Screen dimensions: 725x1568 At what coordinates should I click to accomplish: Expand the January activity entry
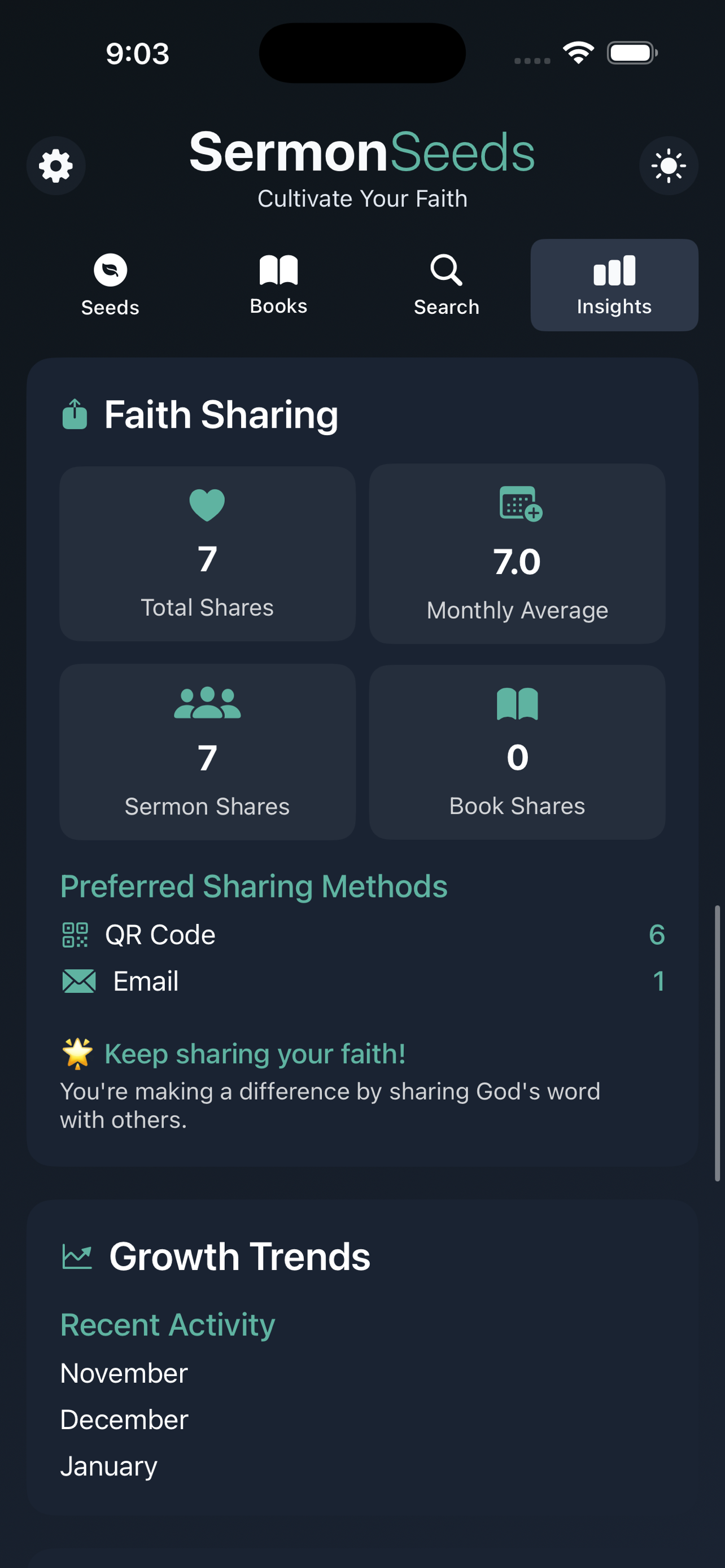click(108, 1466)
